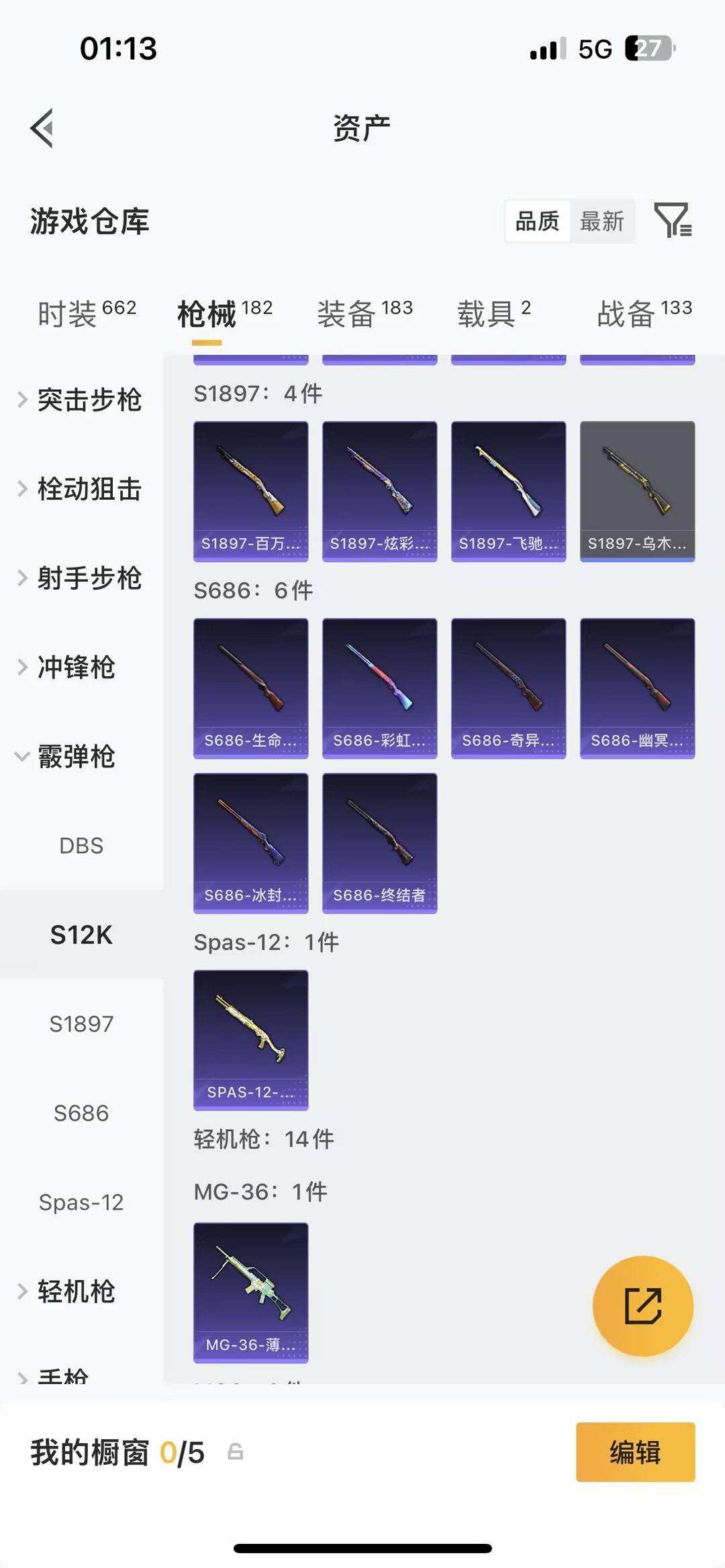Open the SPAS-12 golden shotgun skin
This screenshot has height=1568, width=725.
point(250,1040)
